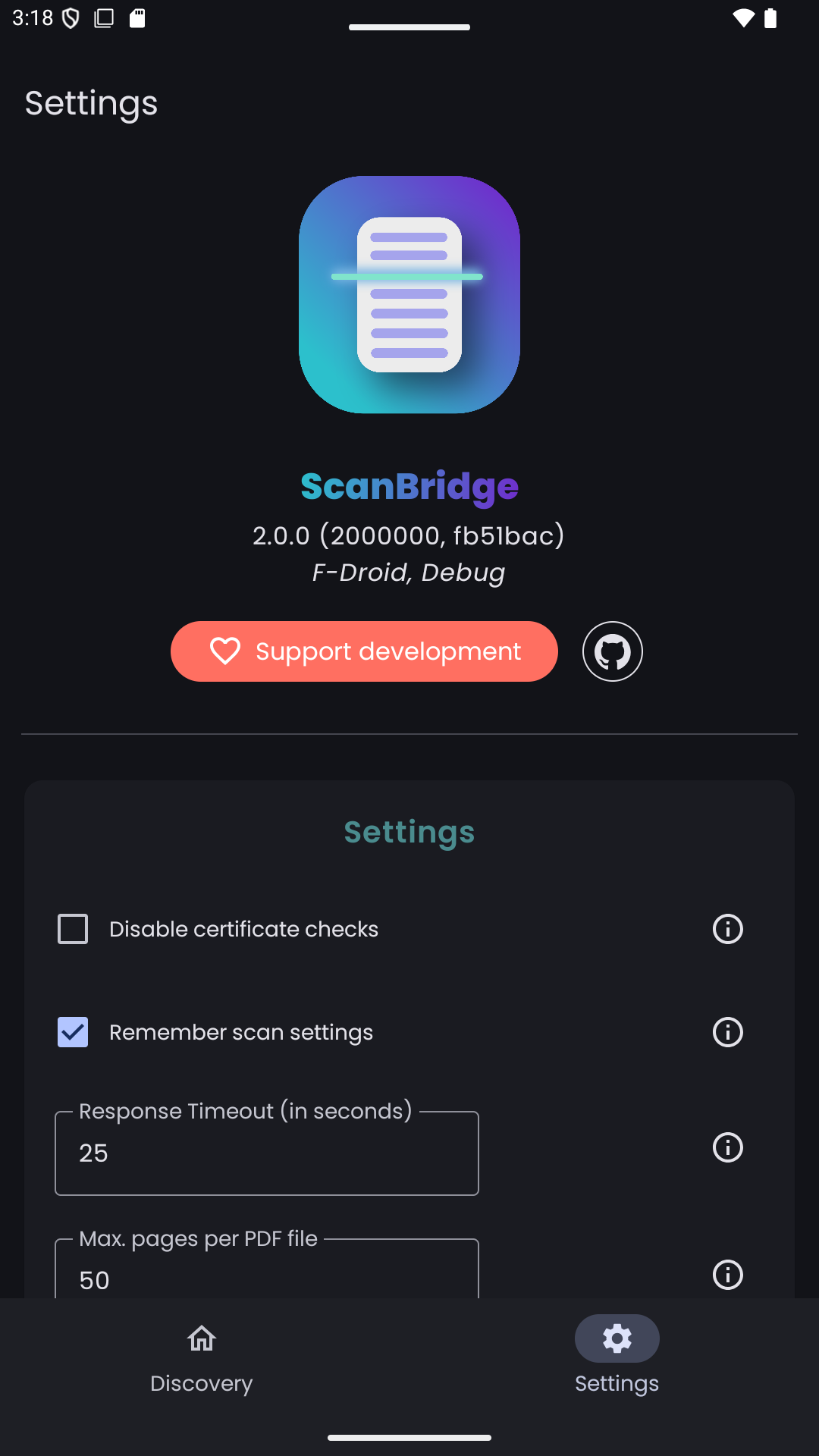
Task: Tap the Support development button
Action: (364, 651)
